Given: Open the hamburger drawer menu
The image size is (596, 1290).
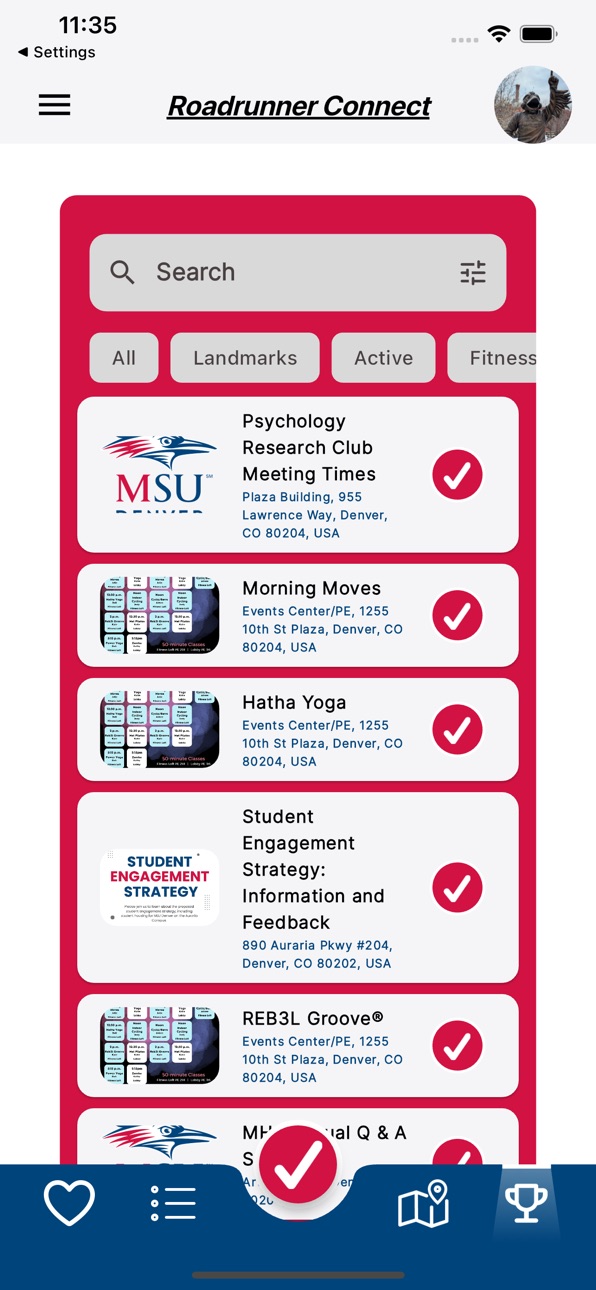Looking at the screenshot, I should [54, 105].
